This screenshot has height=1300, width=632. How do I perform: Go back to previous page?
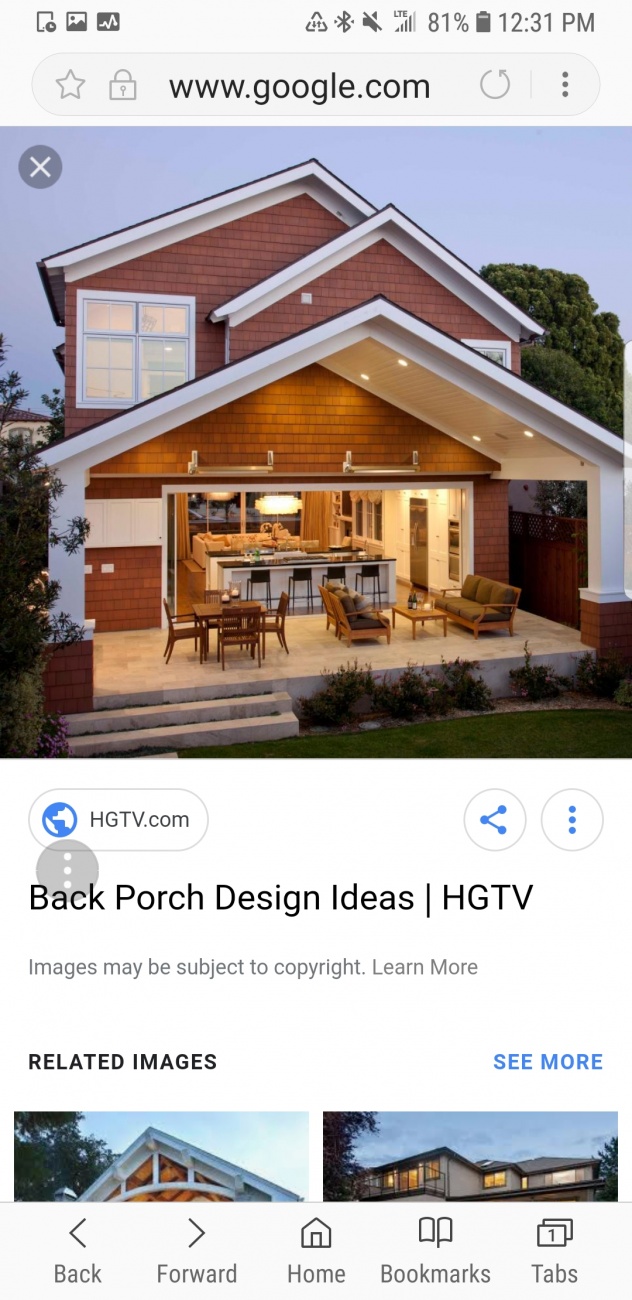click(x=77, y=1251)
